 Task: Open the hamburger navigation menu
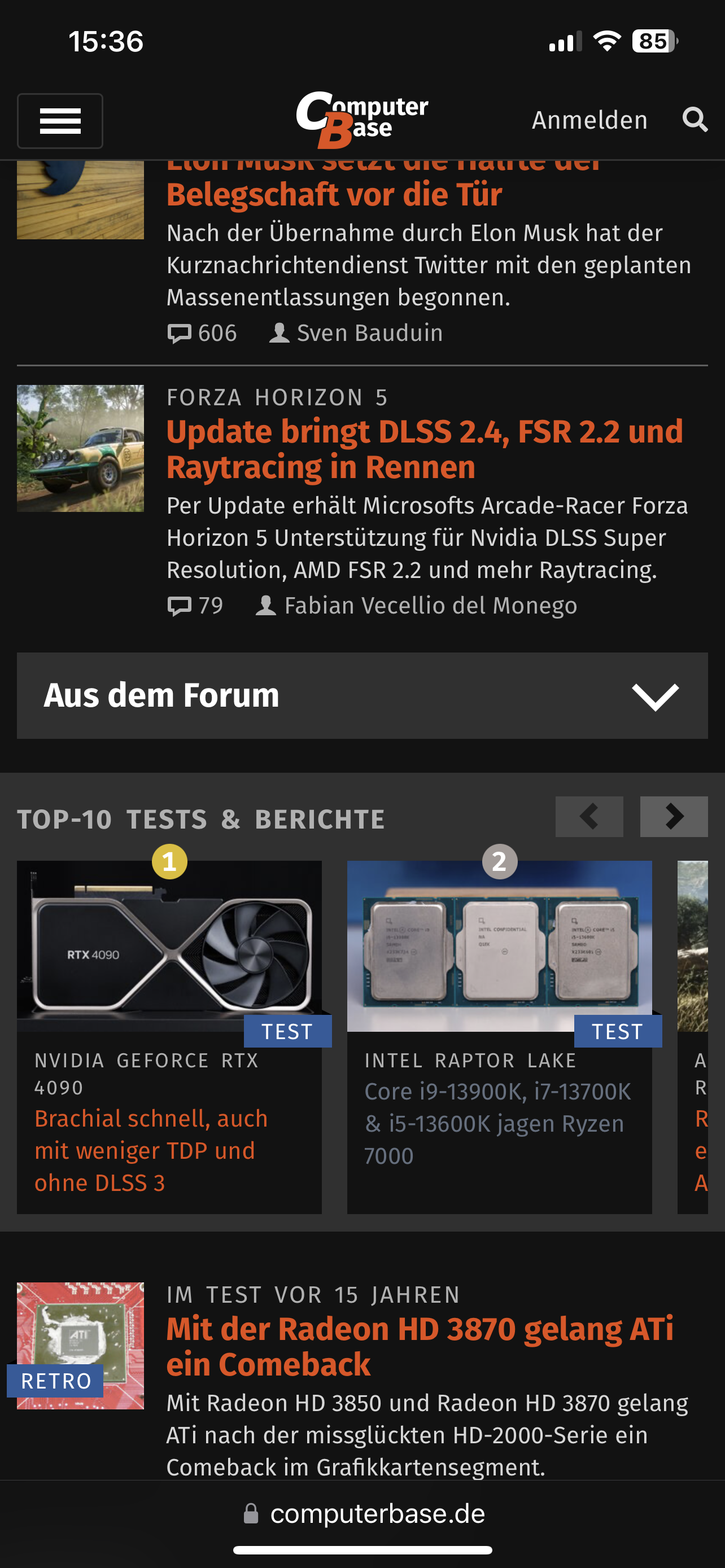[60, 121]
